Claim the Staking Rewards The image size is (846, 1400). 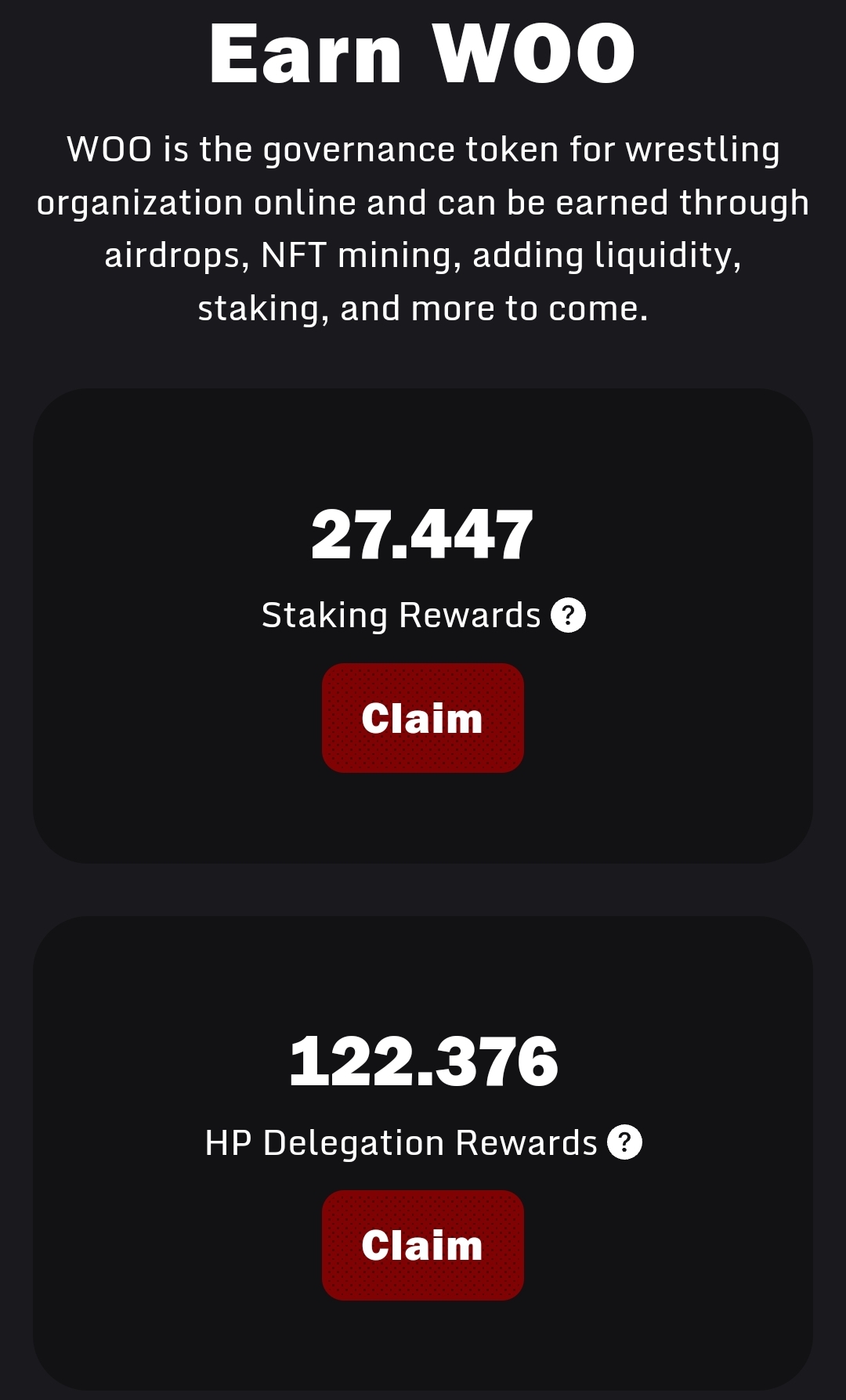click(x=422, y=718)
